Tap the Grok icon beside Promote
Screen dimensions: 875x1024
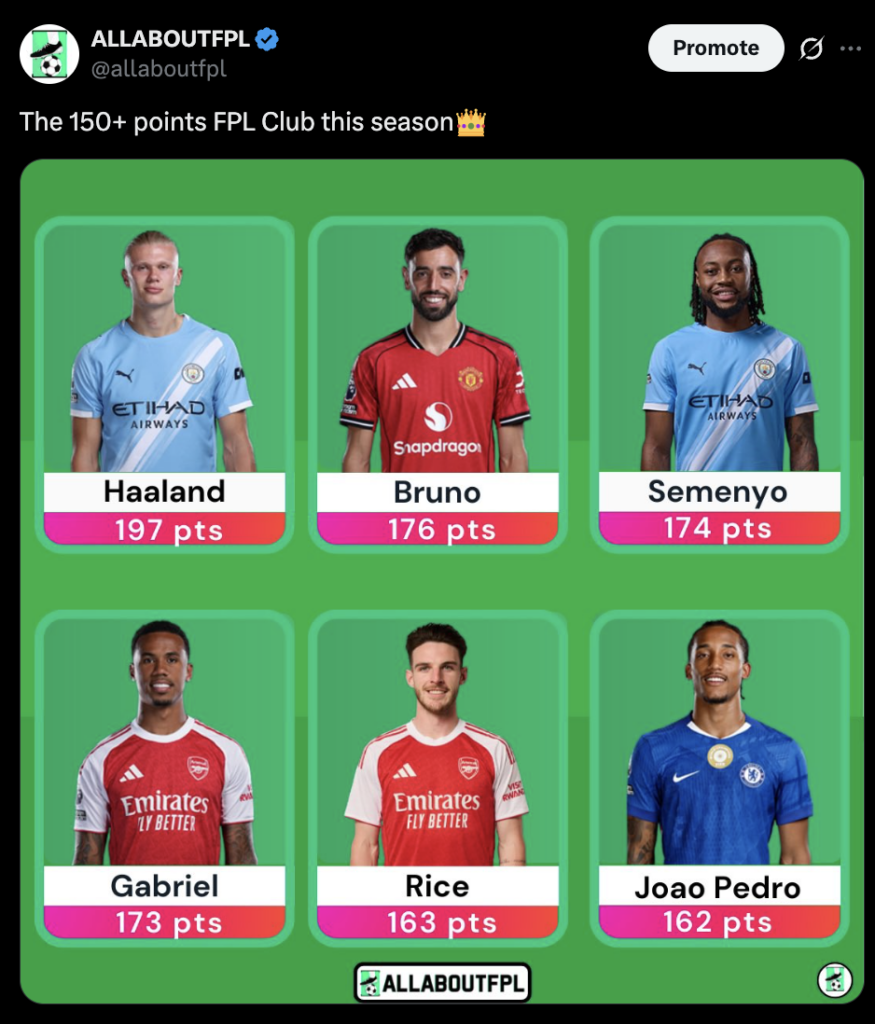pyautogui.click(x=812, y=48)
